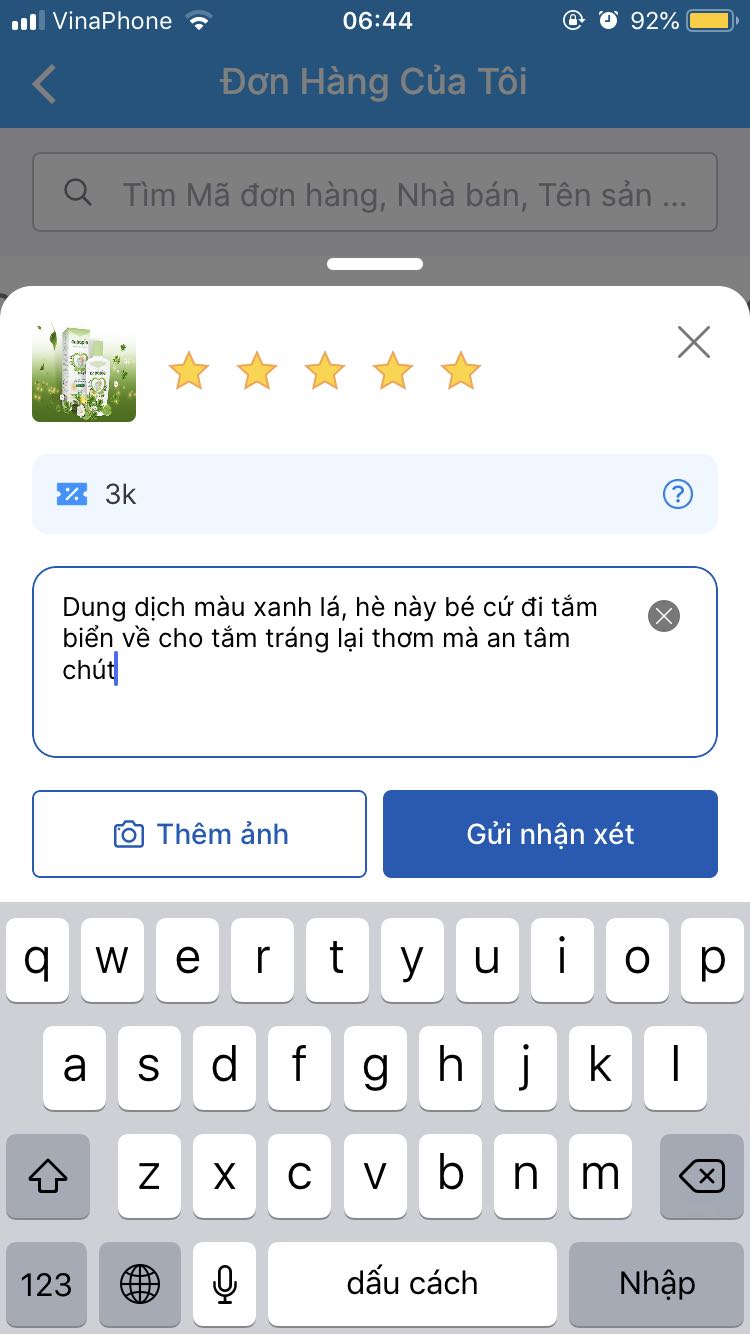Tap the search magnifier icon

(x=78, y=194)
